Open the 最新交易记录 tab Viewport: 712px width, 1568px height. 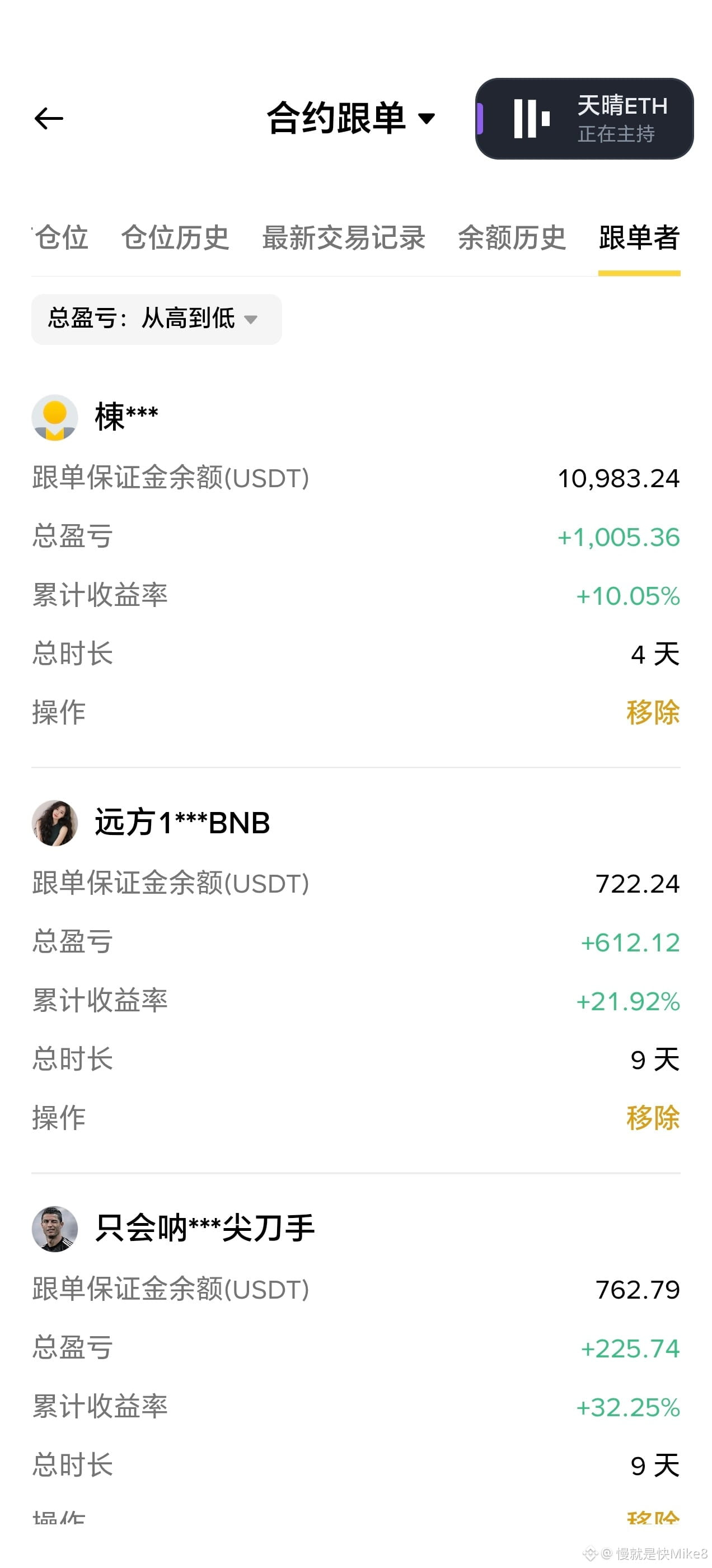pos(344,237)
